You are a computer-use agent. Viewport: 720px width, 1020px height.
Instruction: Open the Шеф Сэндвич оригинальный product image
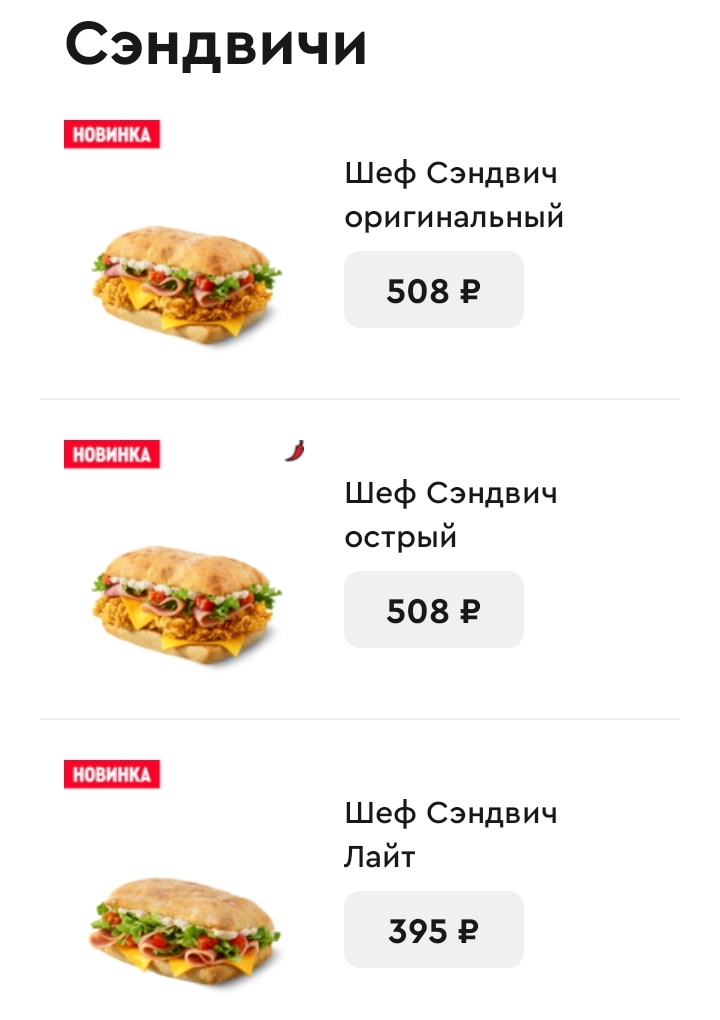[x=186, y=283]
